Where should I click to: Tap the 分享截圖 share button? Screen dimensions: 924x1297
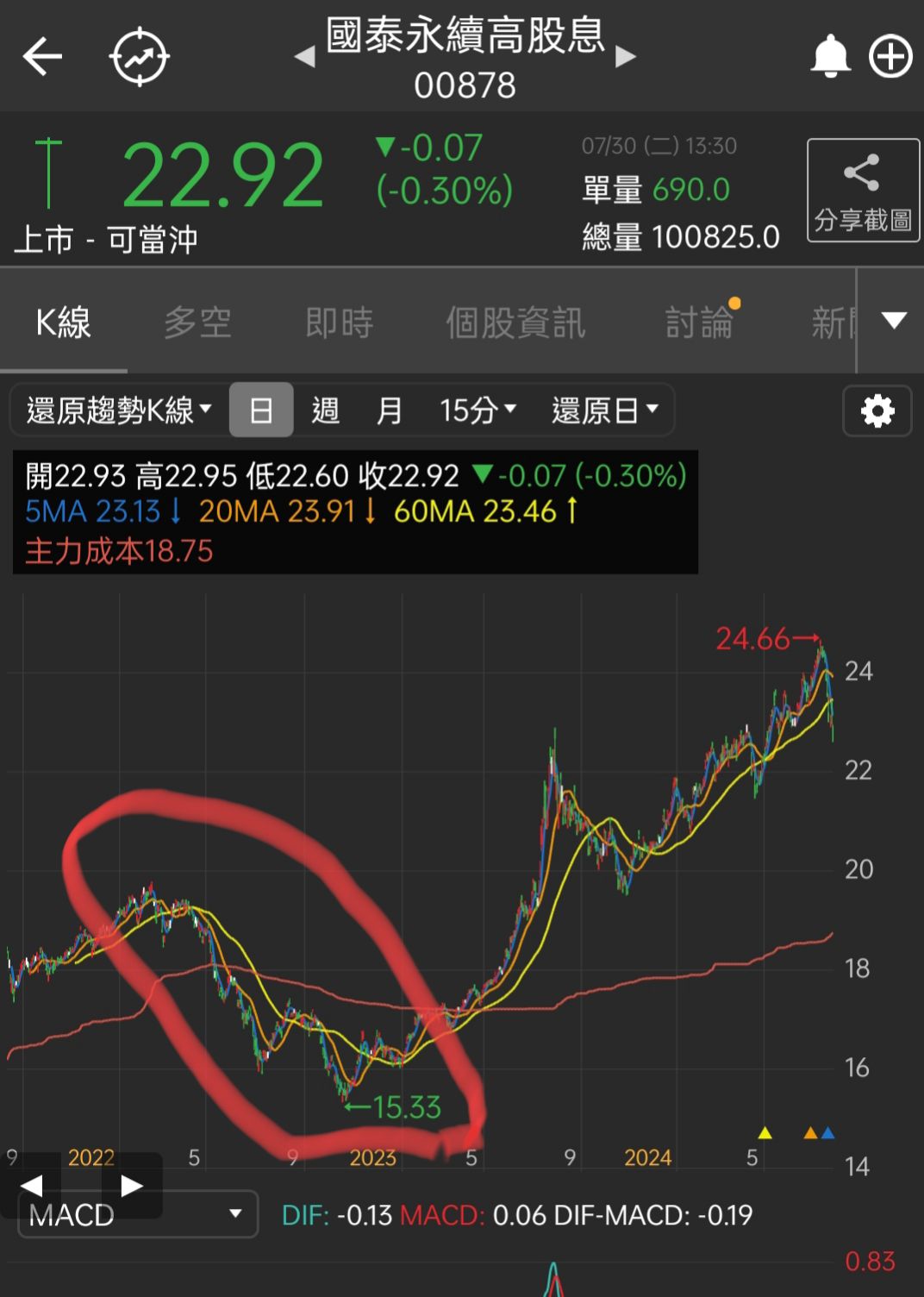863,190
